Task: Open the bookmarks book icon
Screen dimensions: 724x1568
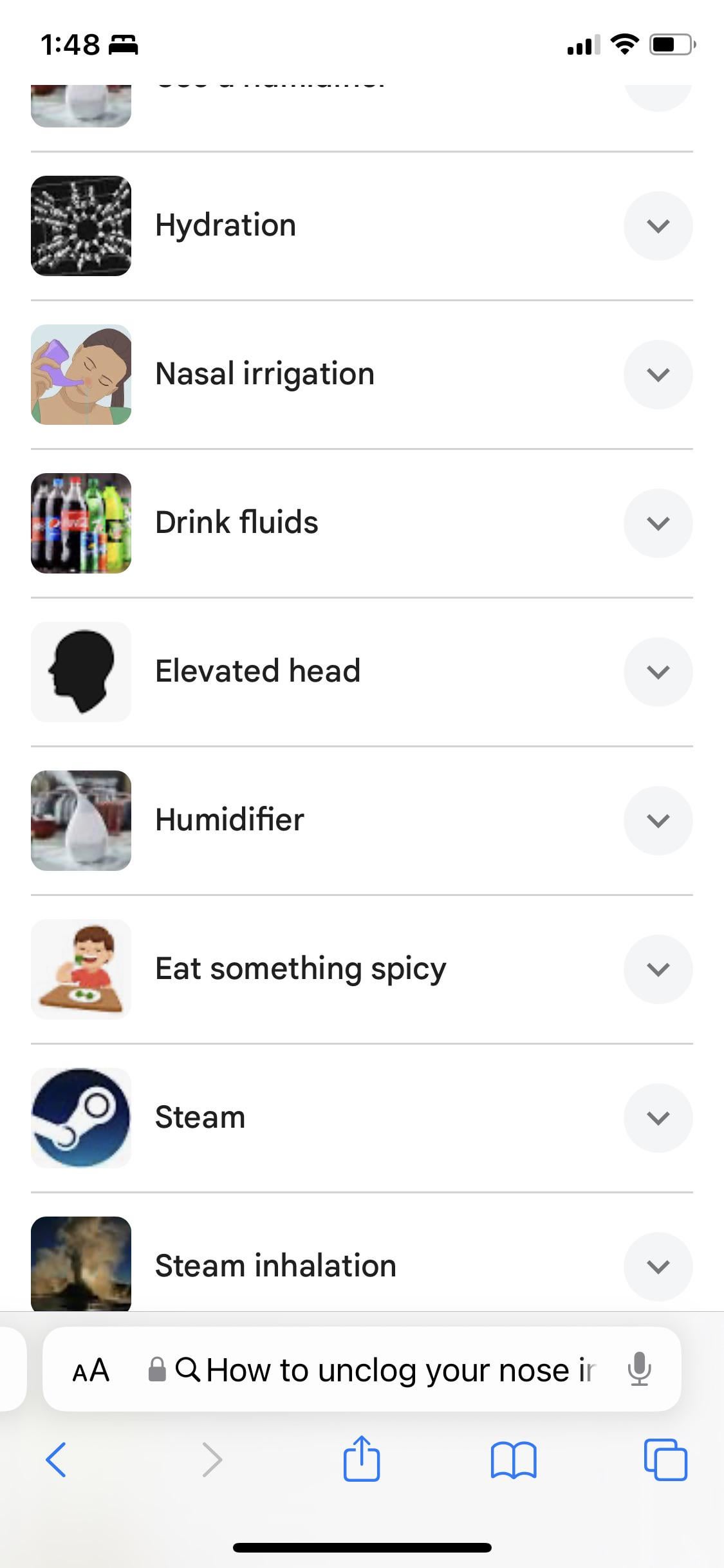Action: tap(513, 1459)
